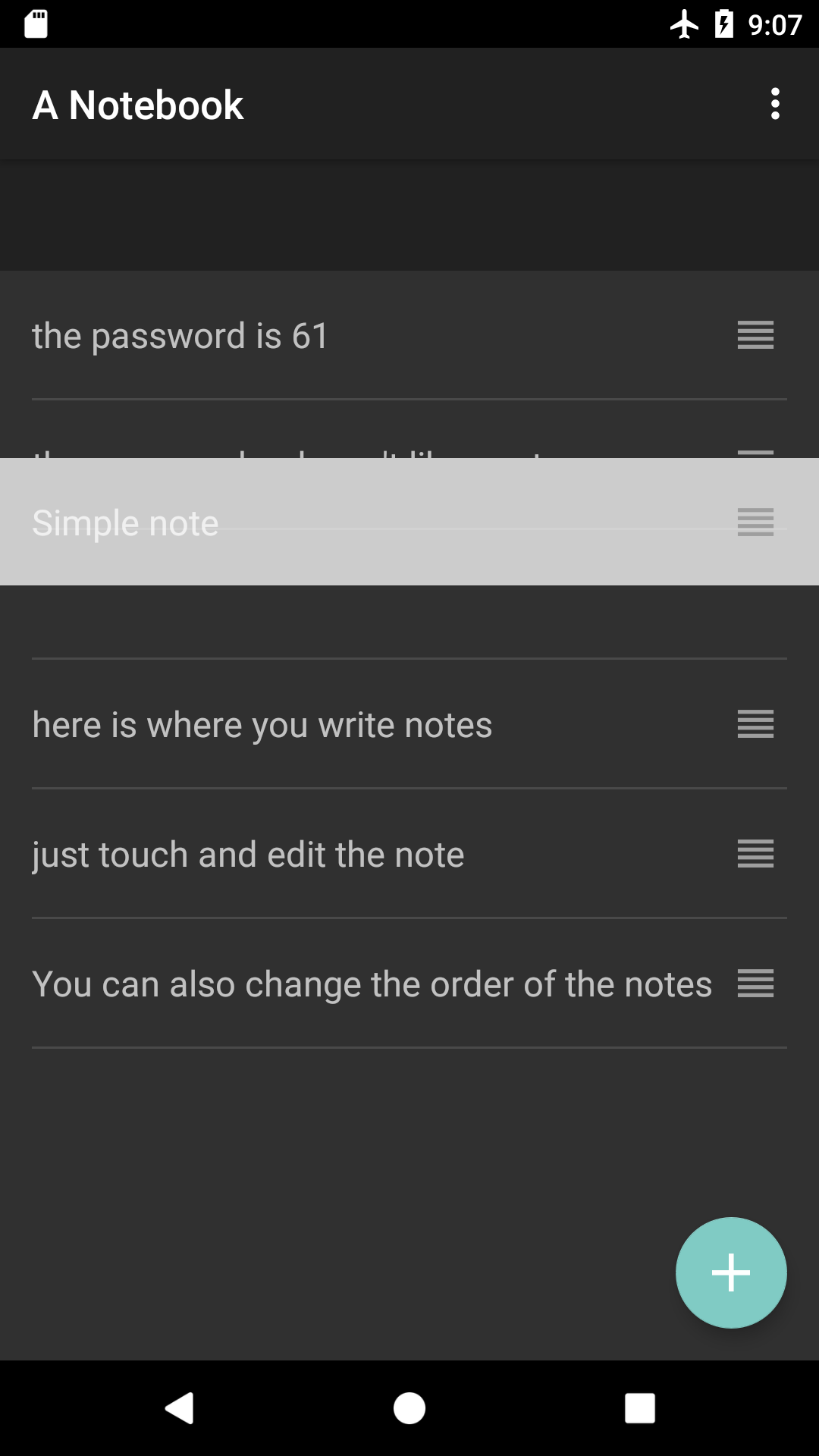
Task: Tap the reorder handle beside 'here is where you write notes'
Action: [x=755, y=724]
